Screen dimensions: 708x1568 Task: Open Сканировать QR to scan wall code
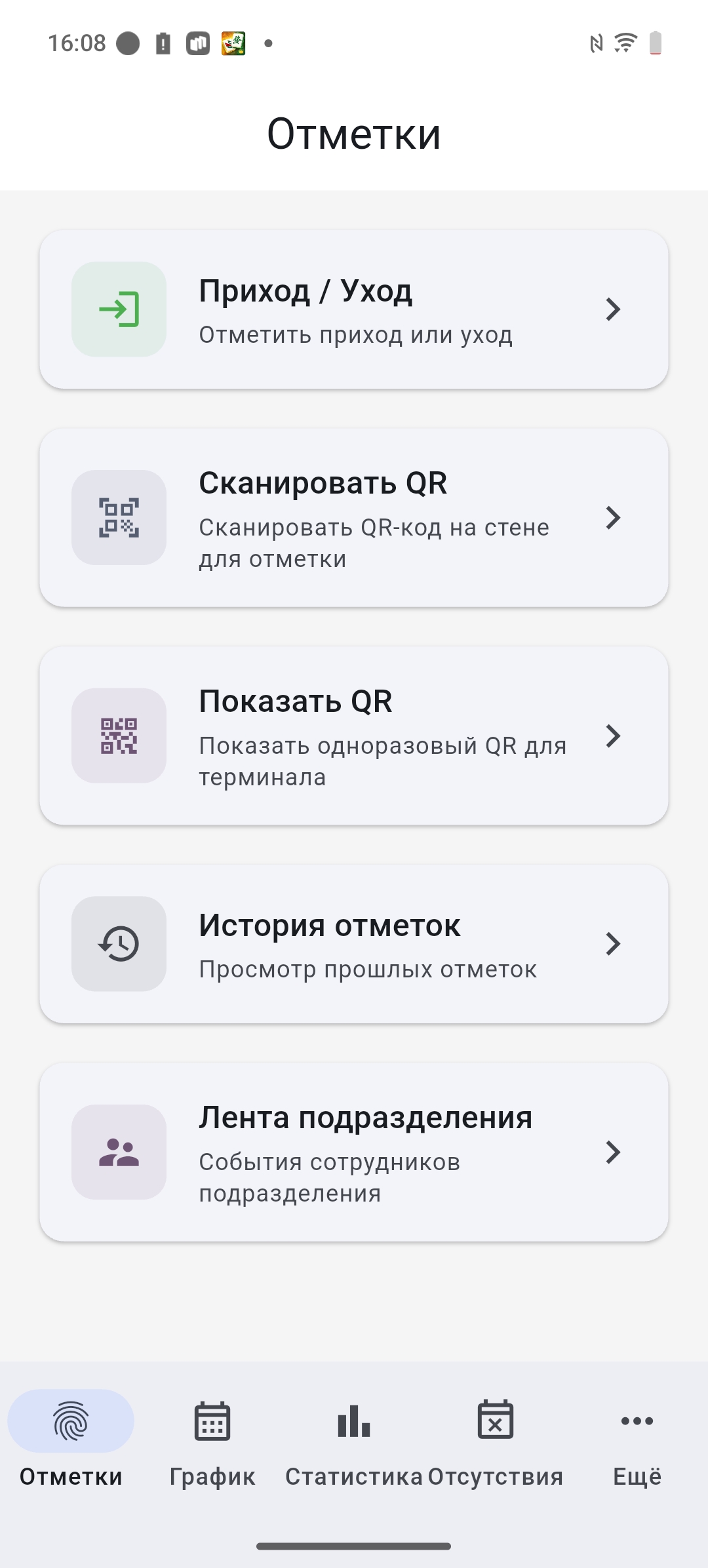click(x=354, y=518)
